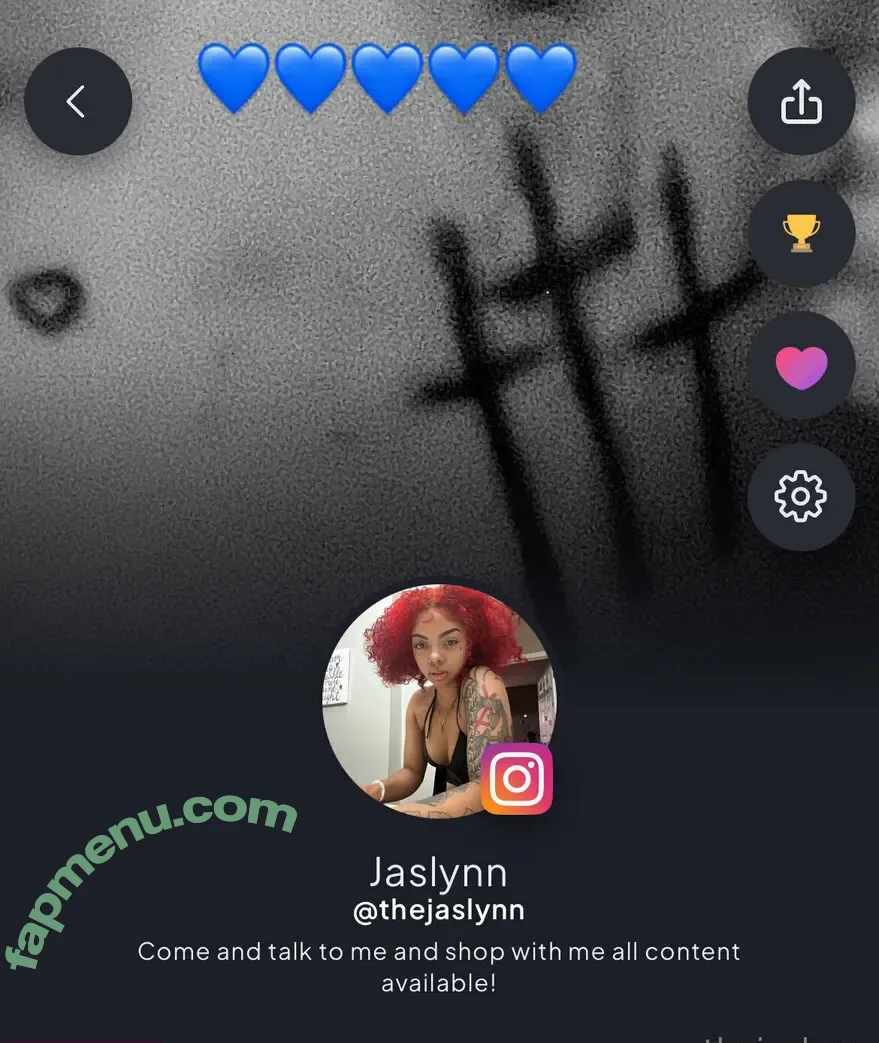The height and width of the screenshot is (1043, 879).
Task: Go back using the arrow button
Action: point(77,101)
